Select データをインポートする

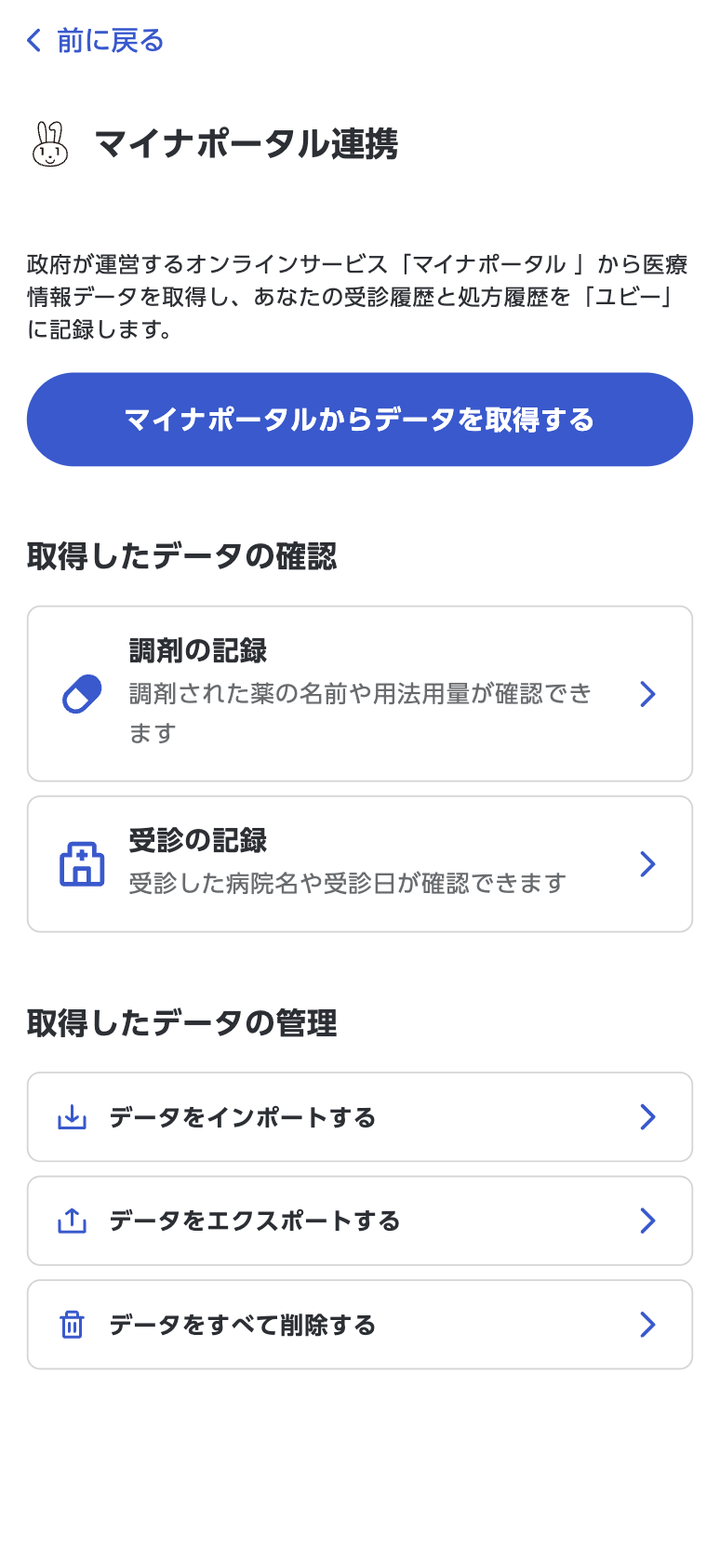pos(360,1117)
